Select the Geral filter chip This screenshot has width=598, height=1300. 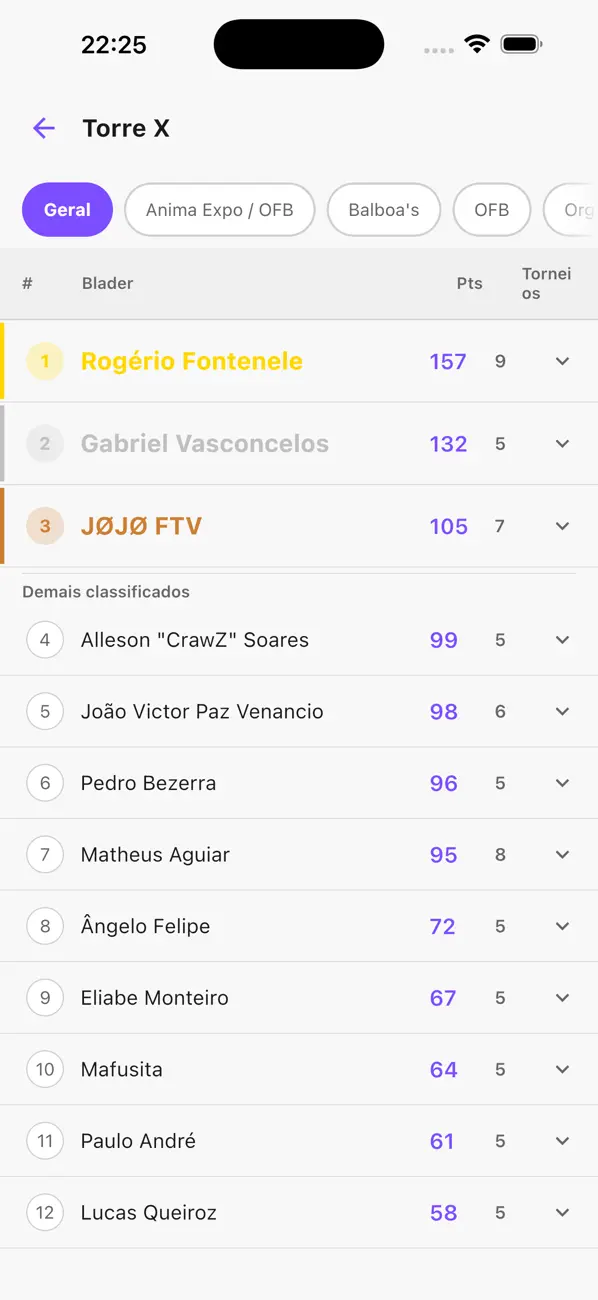coord(67,210)
